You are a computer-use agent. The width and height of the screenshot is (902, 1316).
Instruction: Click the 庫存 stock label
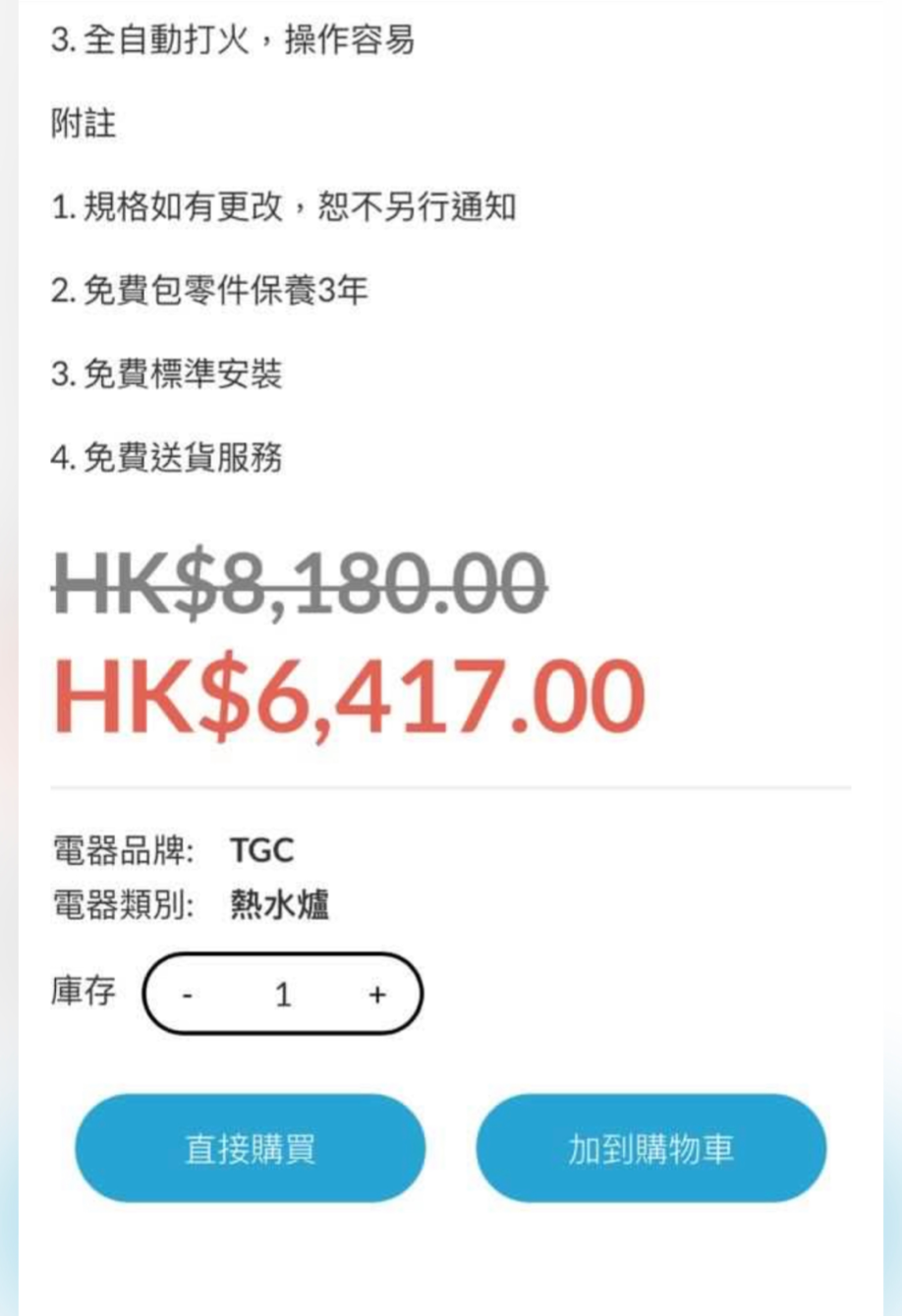point(84,994)
